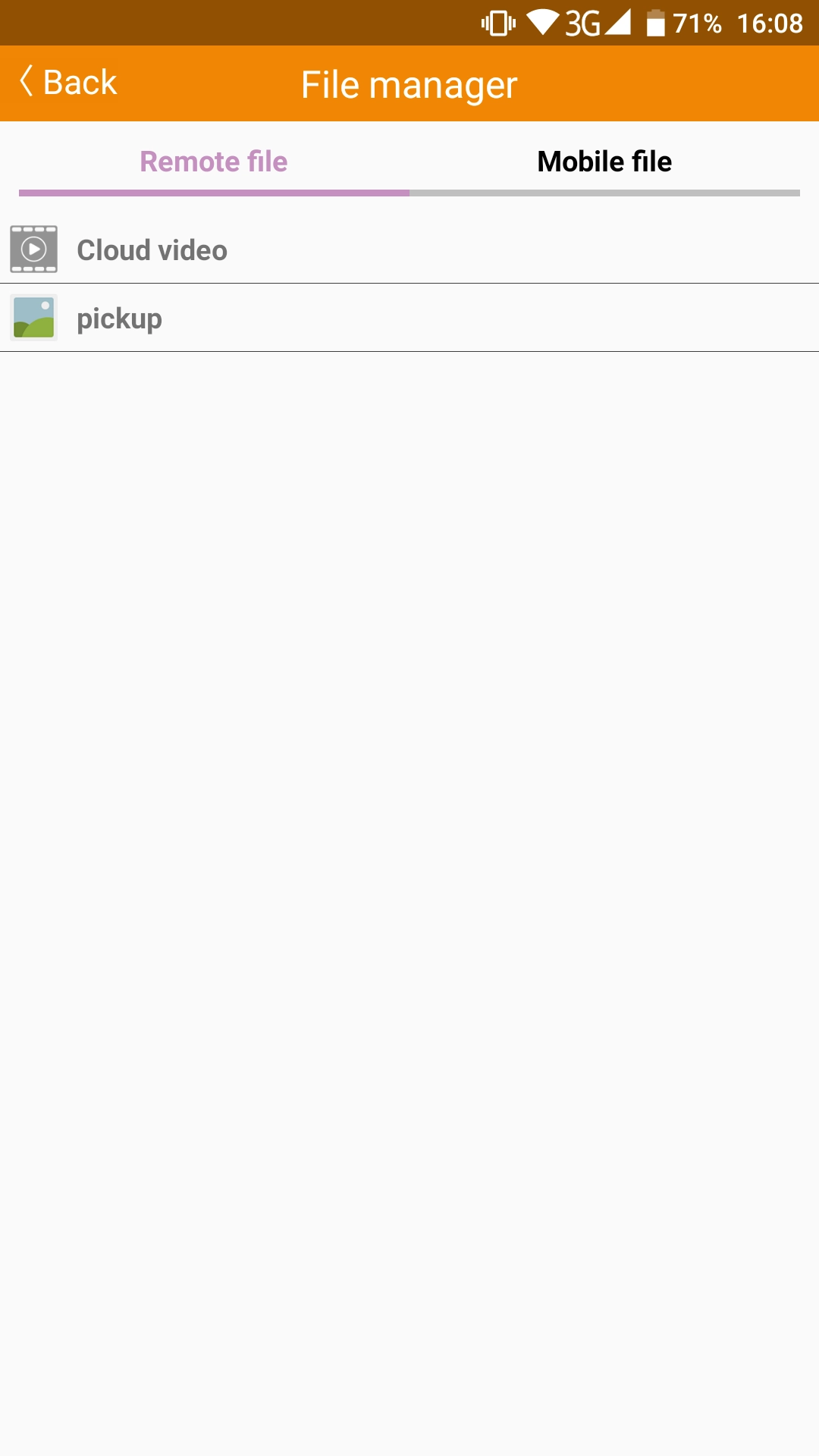This screenshot has height=1456, width=819.
Task: Tap the pink tab indicator bar
Action: [212, 194]
